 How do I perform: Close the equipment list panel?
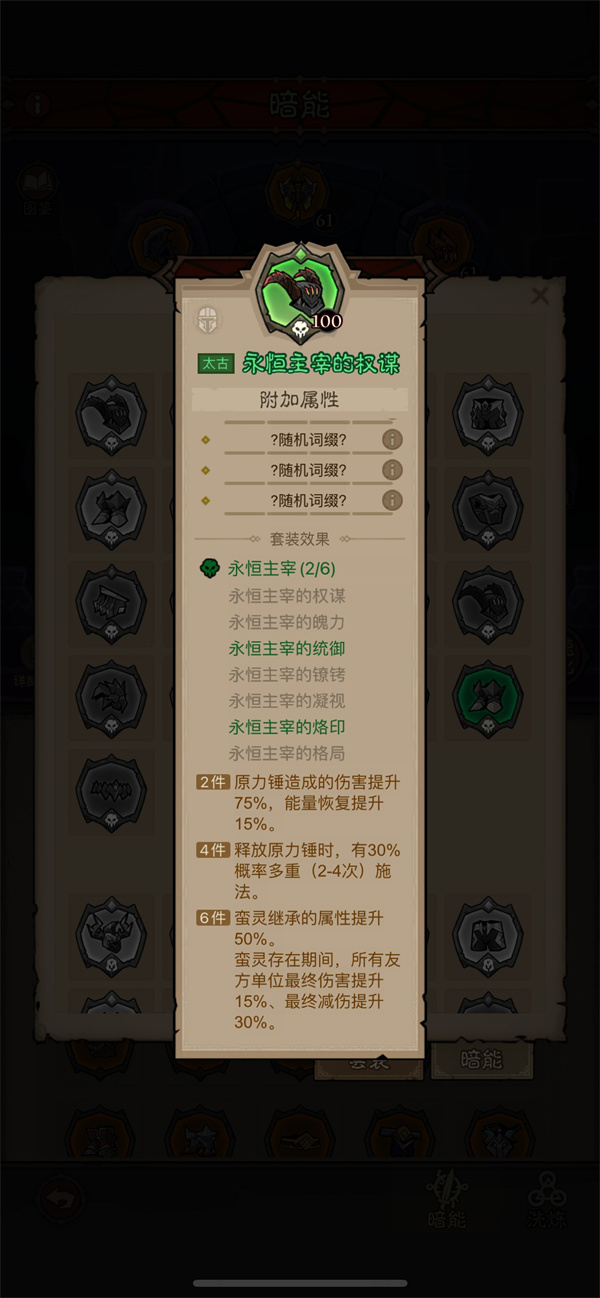(x=540, y=296)
